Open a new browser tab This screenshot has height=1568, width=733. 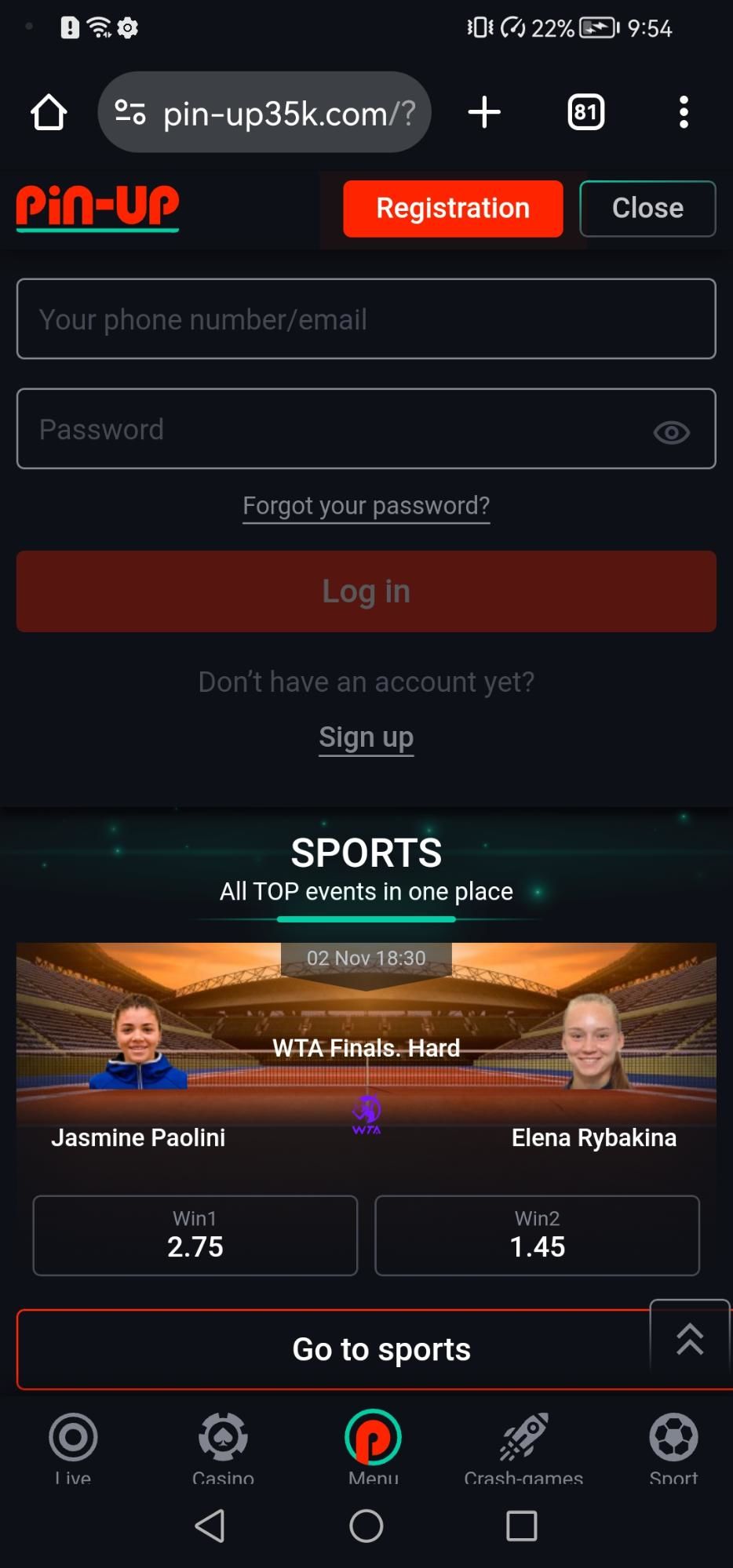[x=484, y=112]
